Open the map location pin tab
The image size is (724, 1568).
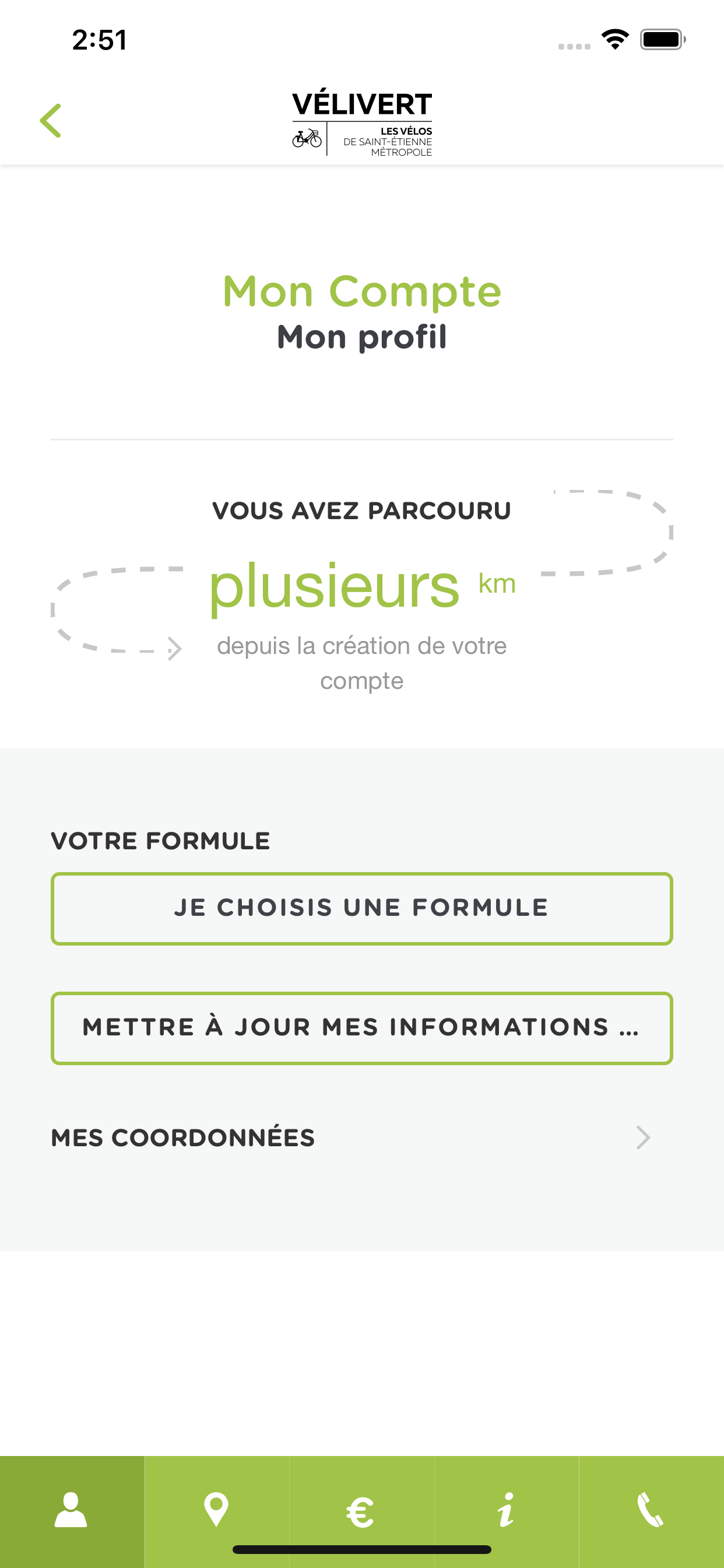click(216, 1510)
